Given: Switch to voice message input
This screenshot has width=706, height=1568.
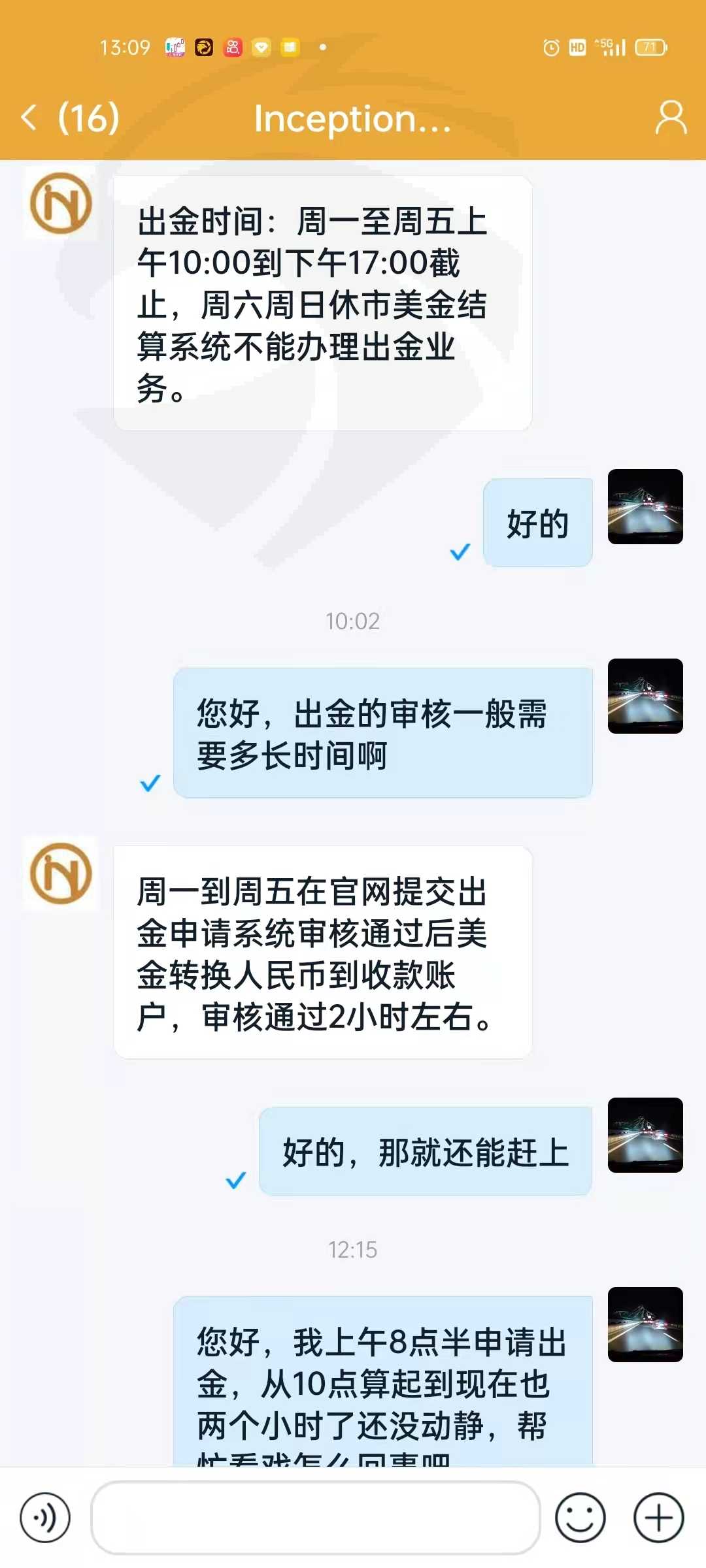Looking at the screenshot, I should point(45,1517).
